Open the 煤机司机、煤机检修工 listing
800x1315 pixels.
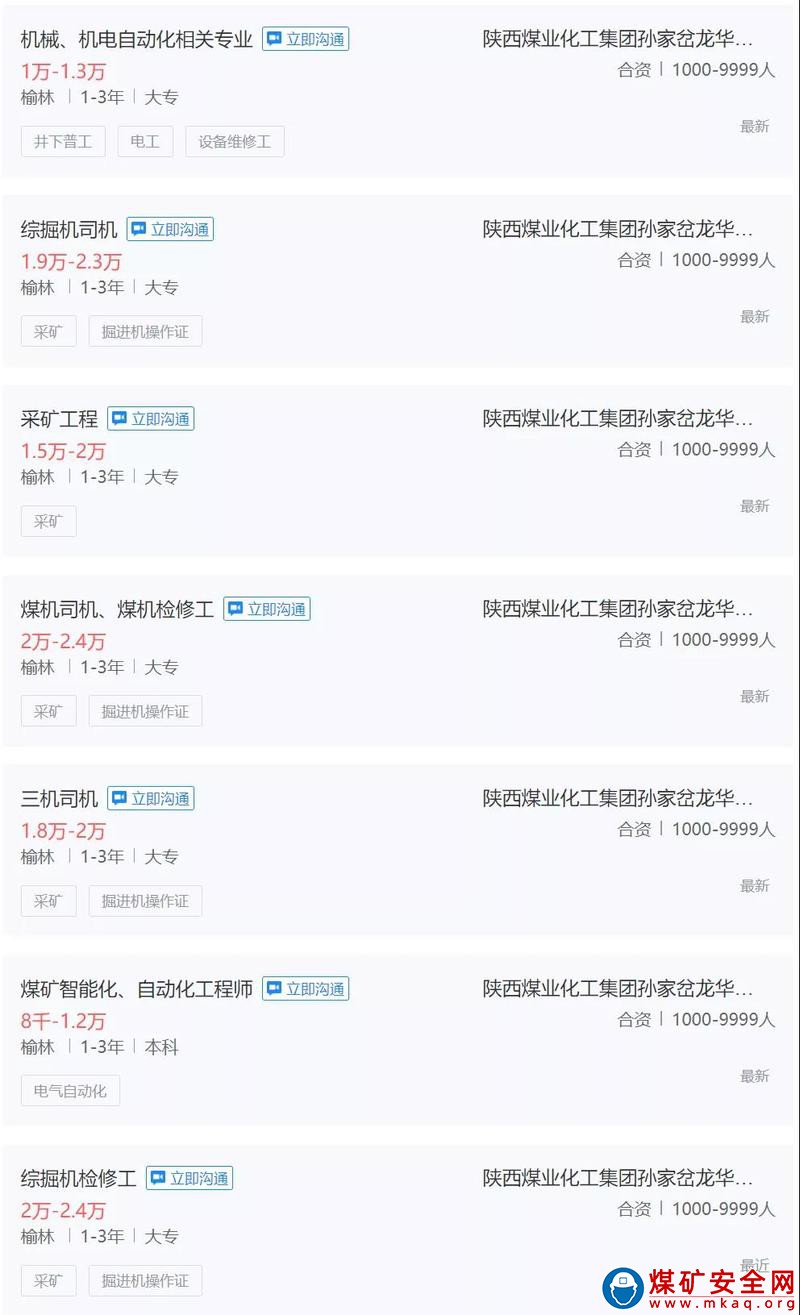[117, 610]
